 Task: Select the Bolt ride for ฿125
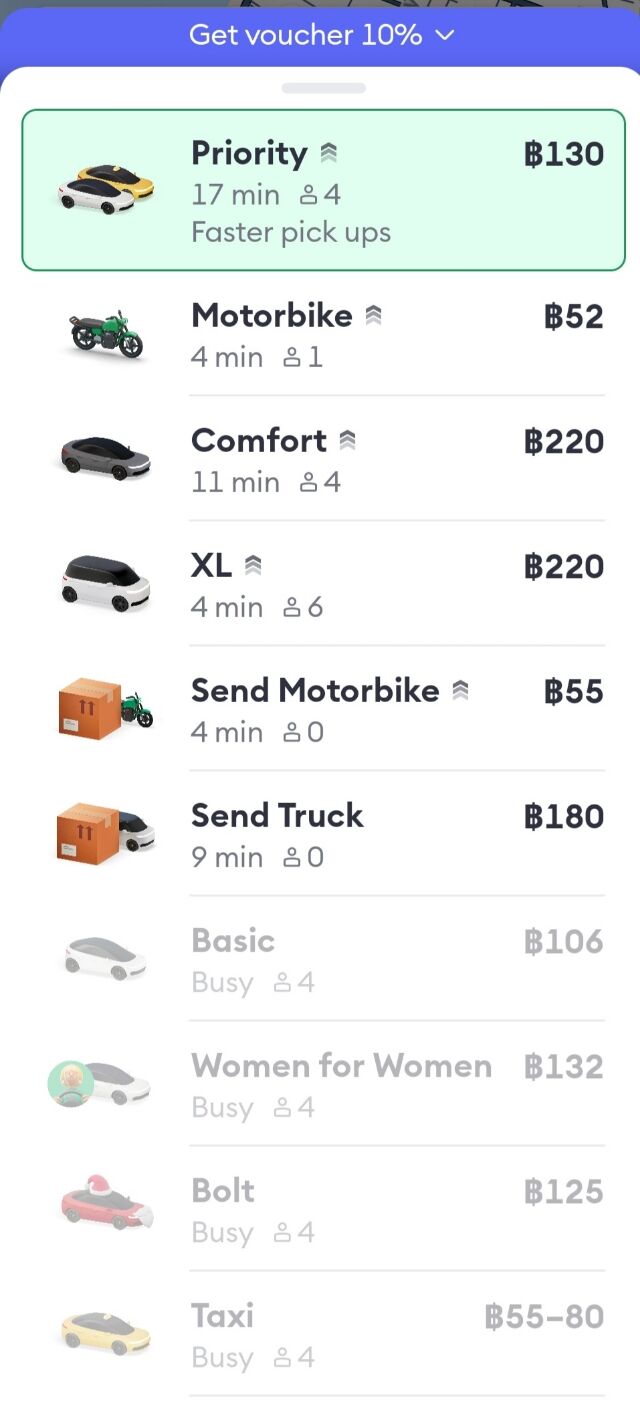323,1209
